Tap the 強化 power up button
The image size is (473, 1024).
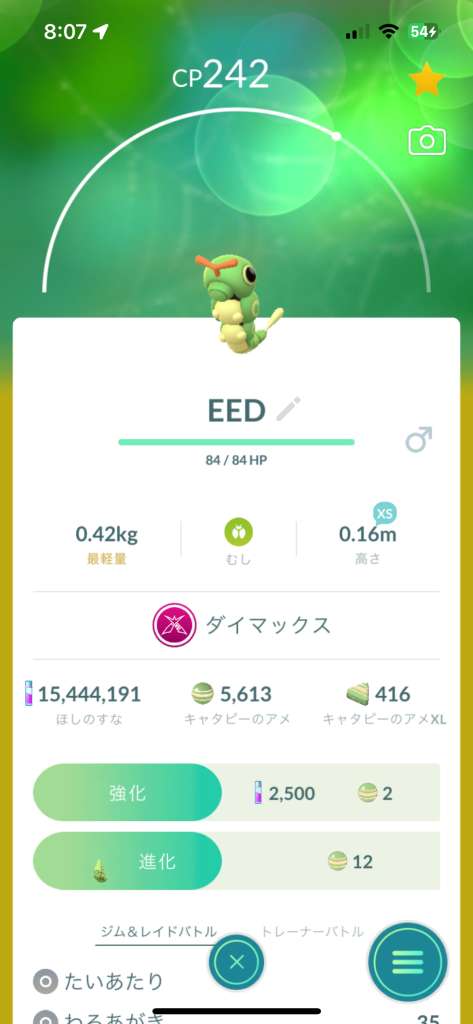click(x=127, y=793)
